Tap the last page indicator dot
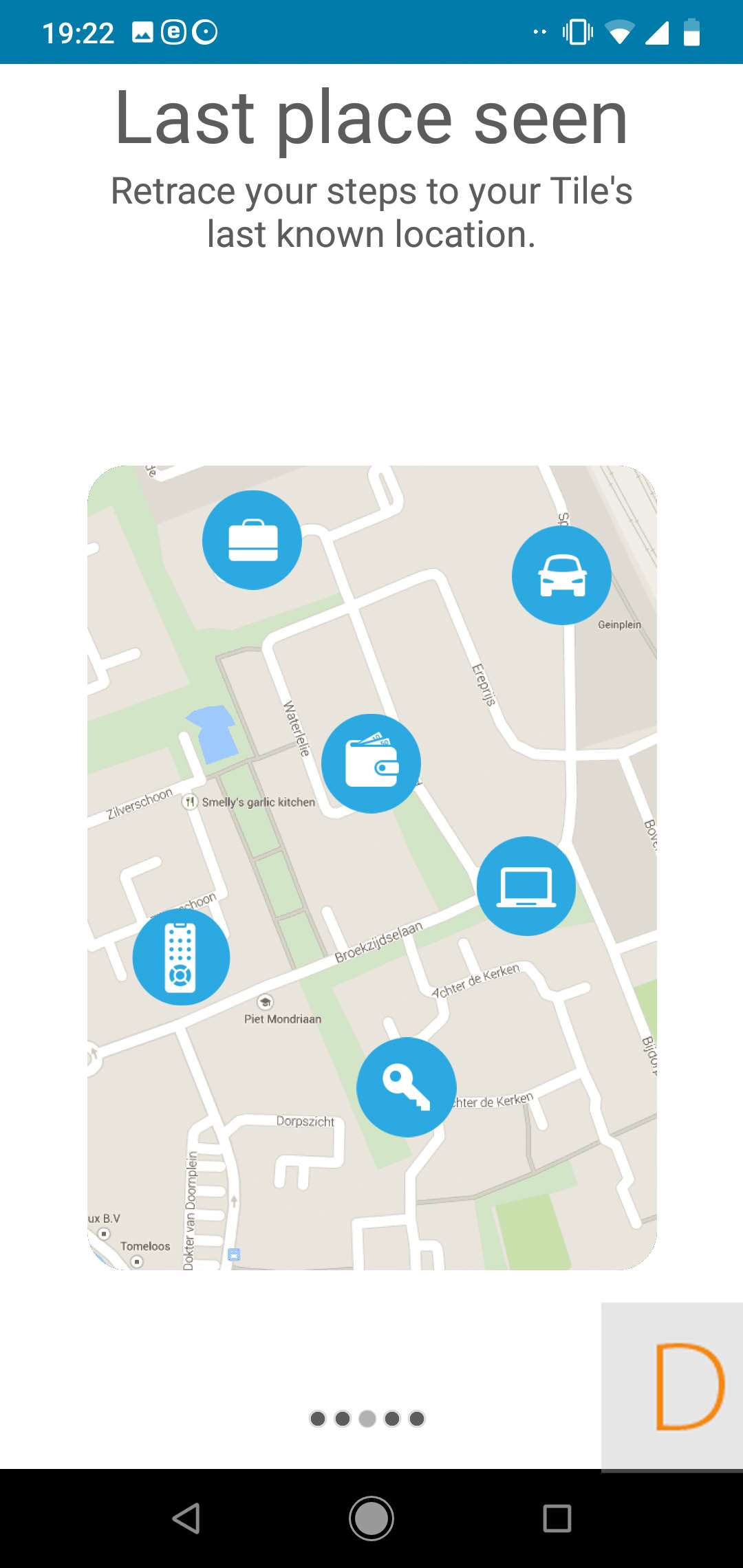This screenshot has height=1568, width=743. 417,1419
